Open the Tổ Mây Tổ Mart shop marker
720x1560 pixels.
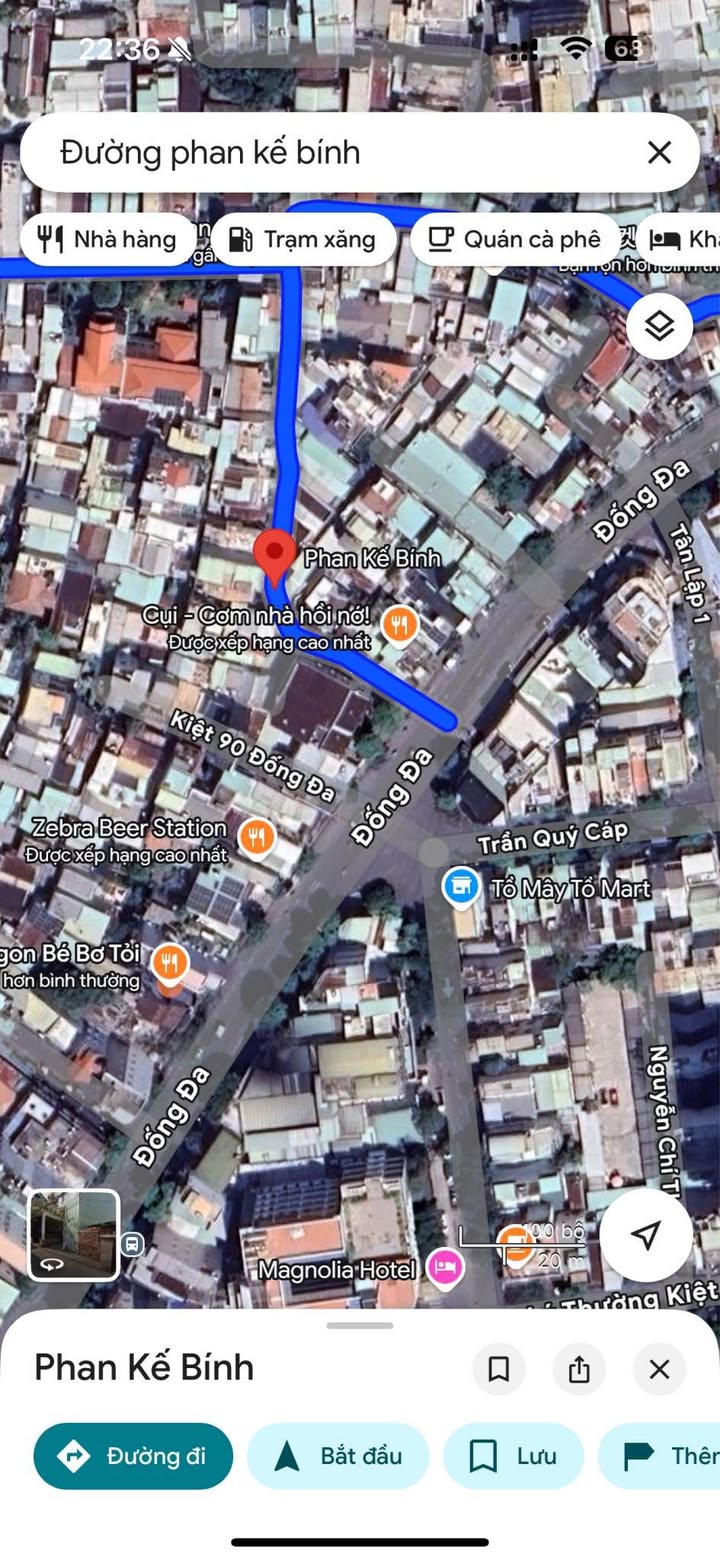pyautogui.click(x=461, y=887)
